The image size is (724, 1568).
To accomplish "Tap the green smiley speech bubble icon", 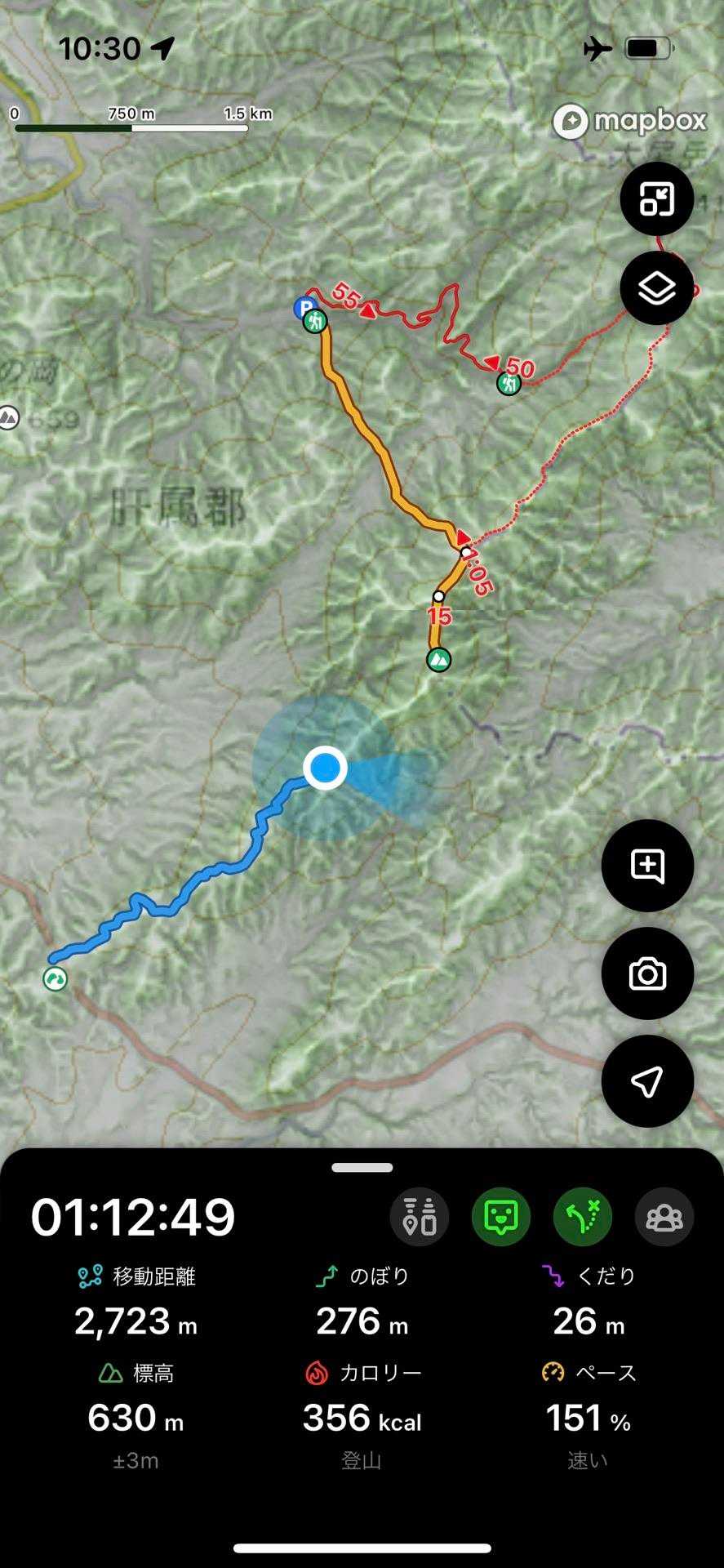I will click(x=501, y=1217).
